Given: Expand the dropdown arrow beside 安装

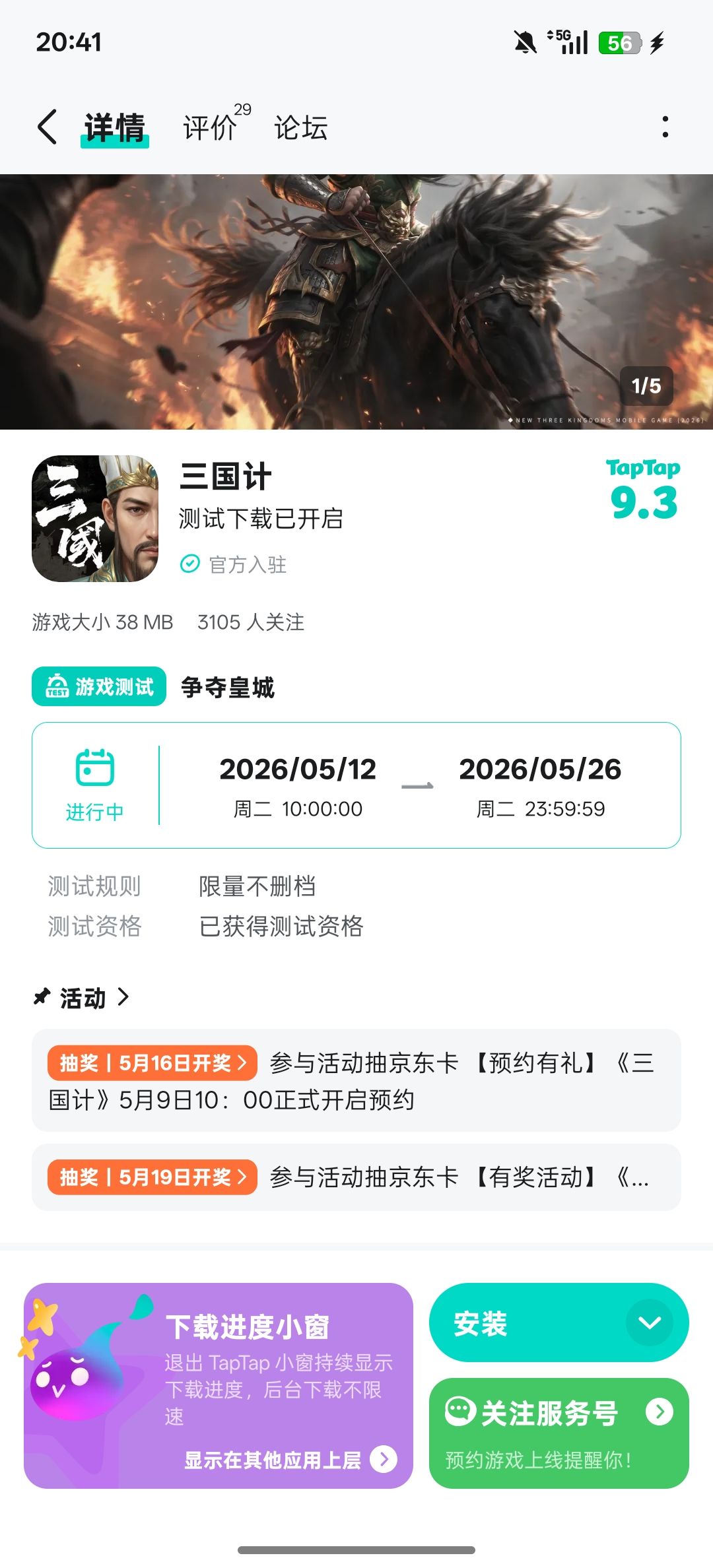Looking at the screenshot, I should (650, 1323).
